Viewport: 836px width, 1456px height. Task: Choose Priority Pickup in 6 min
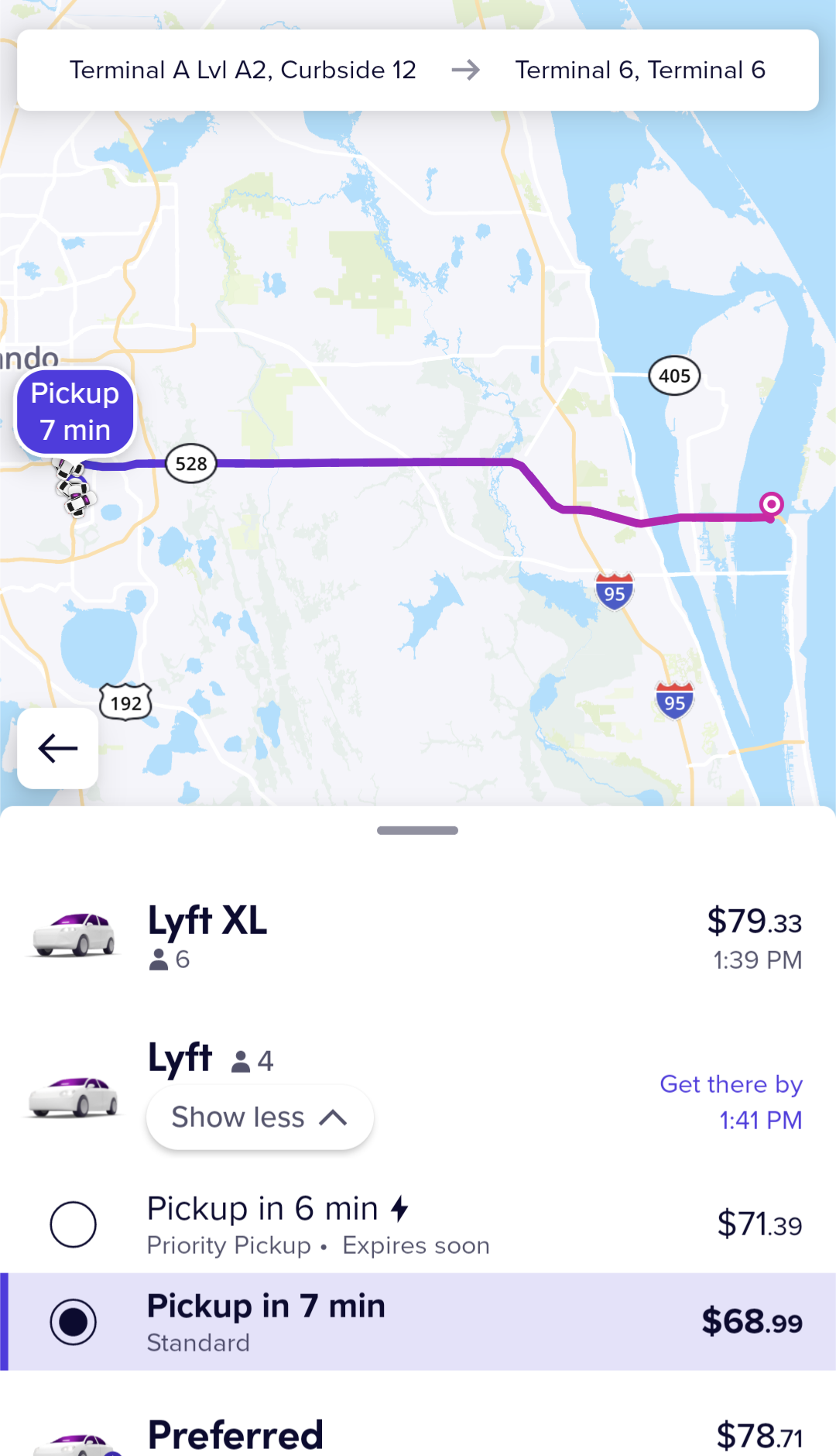coord(418,1225)
